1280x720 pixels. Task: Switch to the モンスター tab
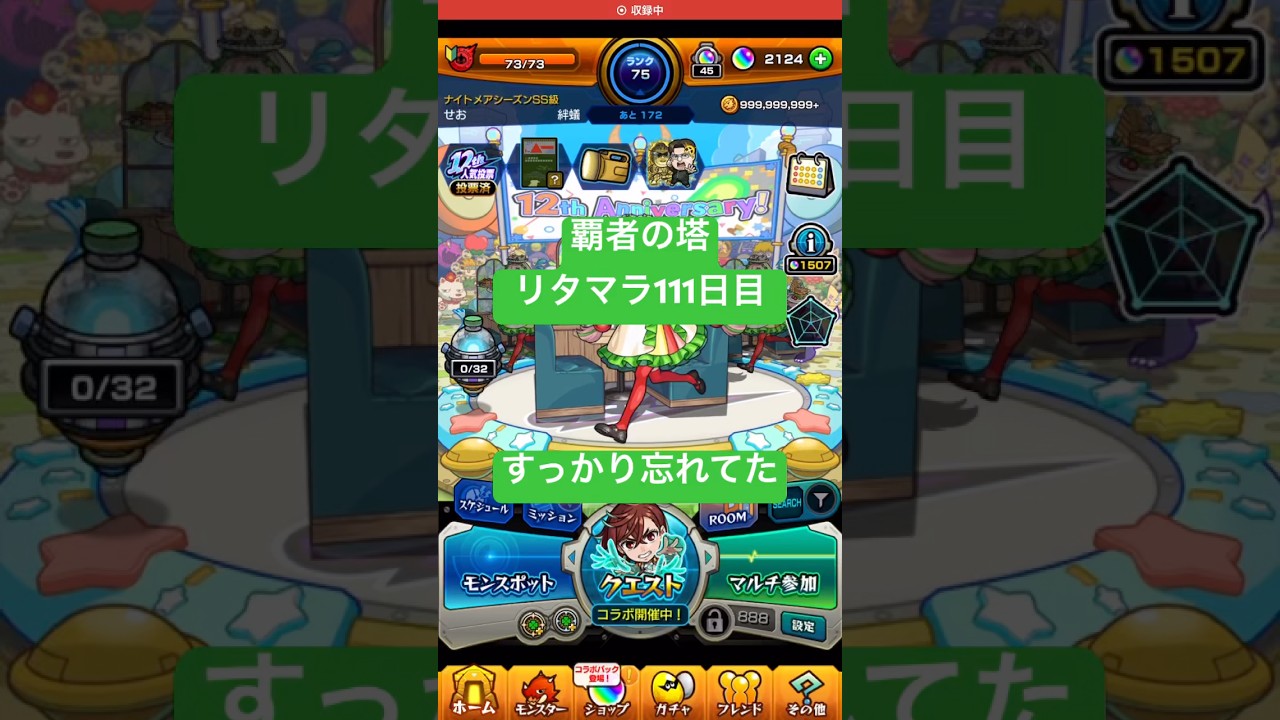(x=543, y=692)
